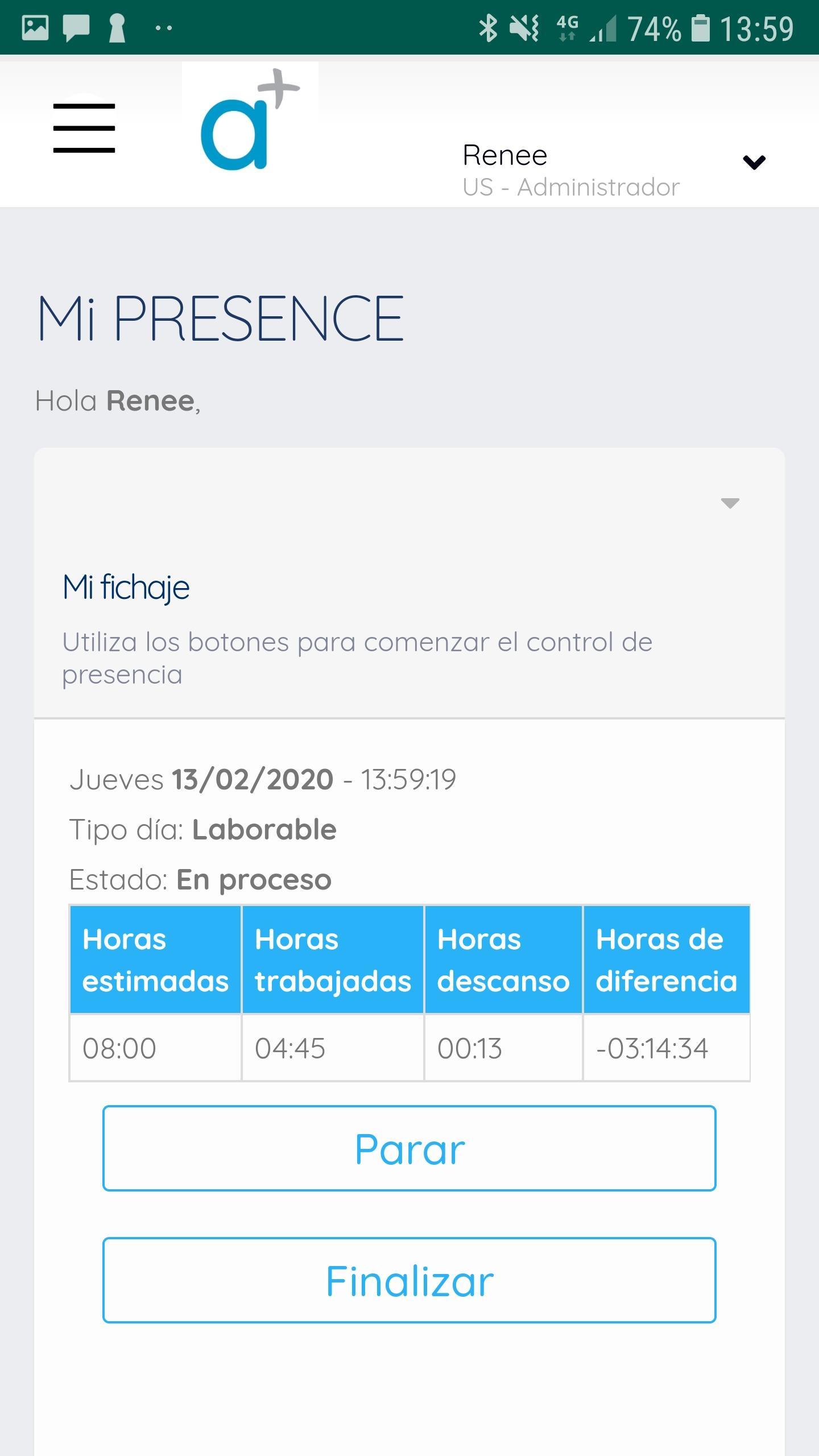Collapse the Mi fichaje card arrow
Image resolution: width=819 pixels, height=1456 pixels.
pos(730,503)
